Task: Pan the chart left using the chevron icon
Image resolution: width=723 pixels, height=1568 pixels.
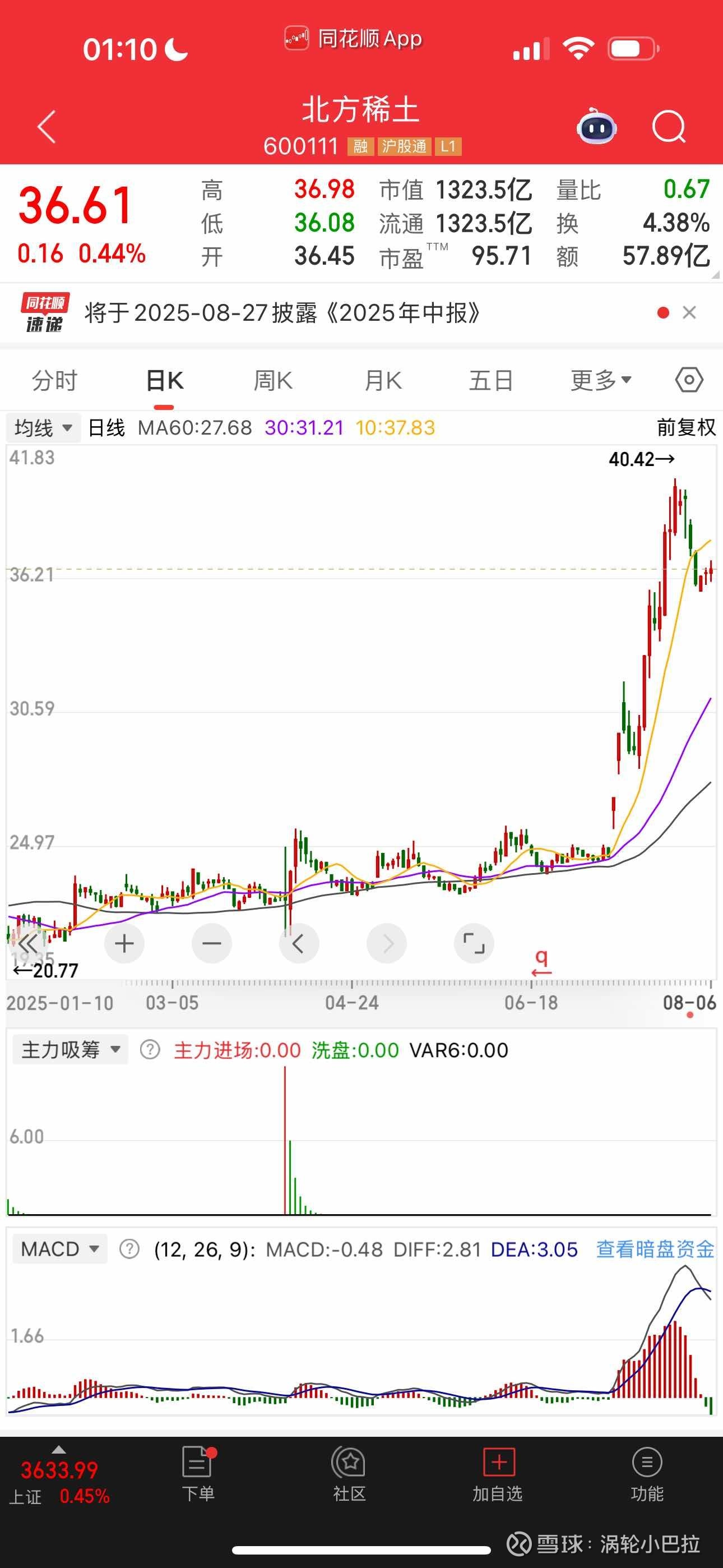Action: (x=299, y=943)
